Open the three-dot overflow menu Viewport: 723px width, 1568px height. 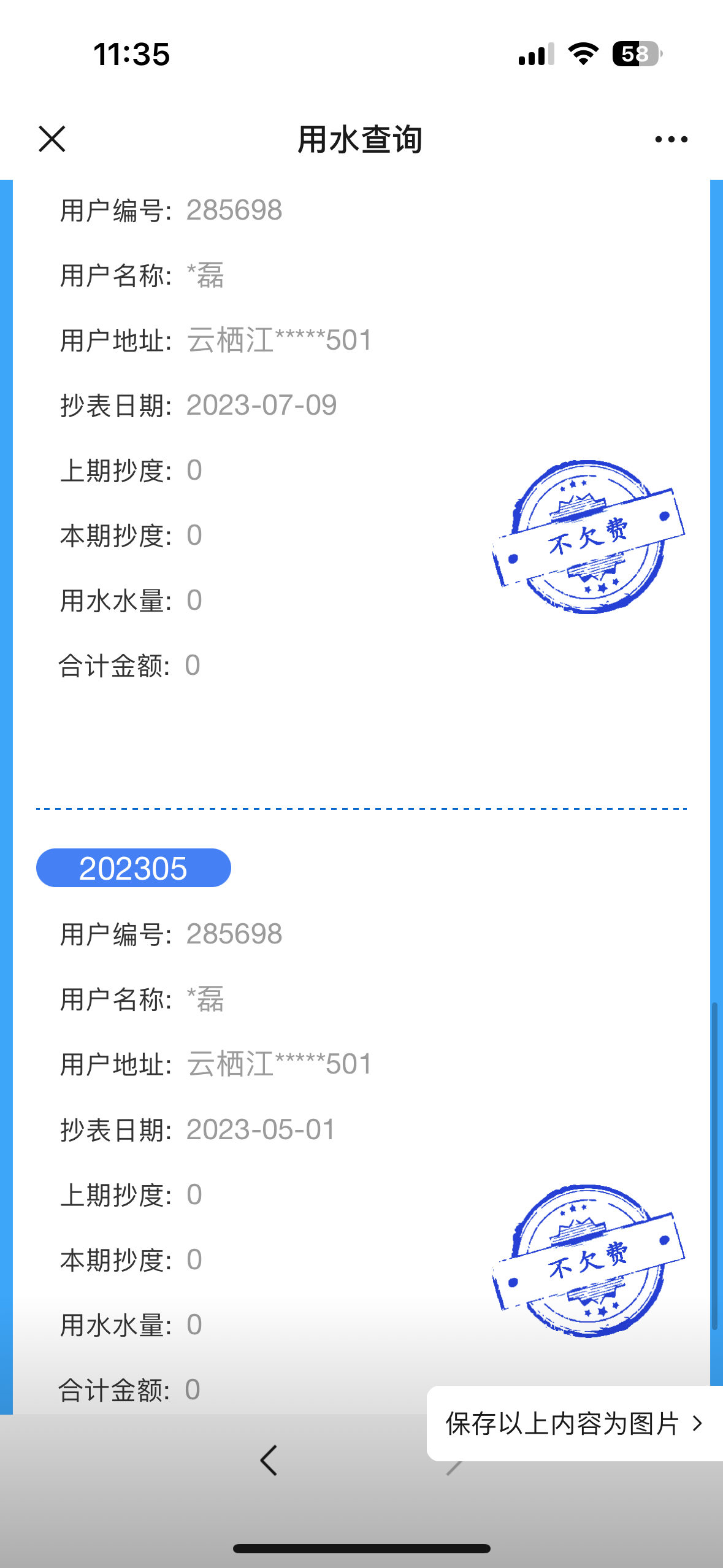pyautogui.click(x=671, y=140)
